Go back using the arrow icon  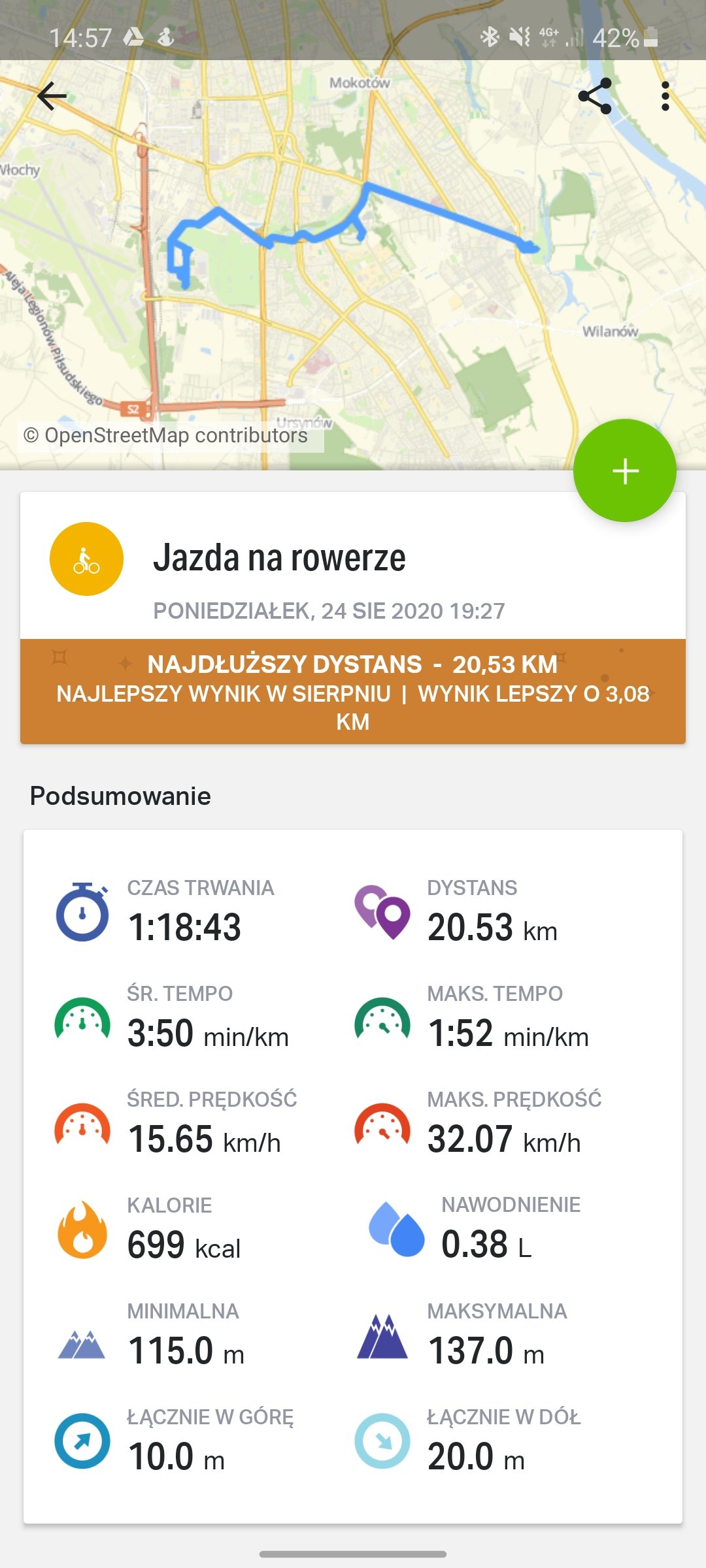pos(52,97)
